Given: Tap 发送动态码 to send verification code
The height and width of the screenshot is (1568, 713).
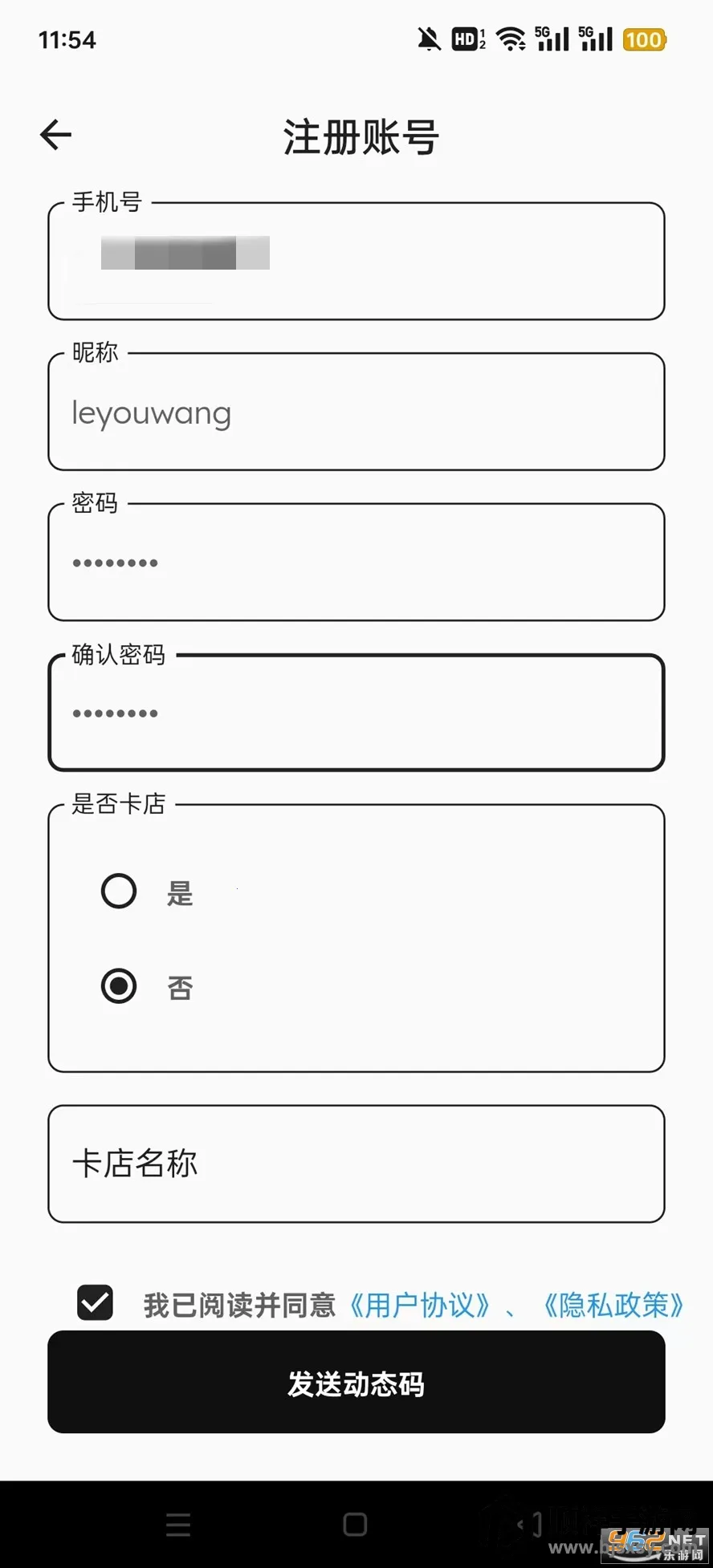Looking at the screenshot, I should point(356,1383).
